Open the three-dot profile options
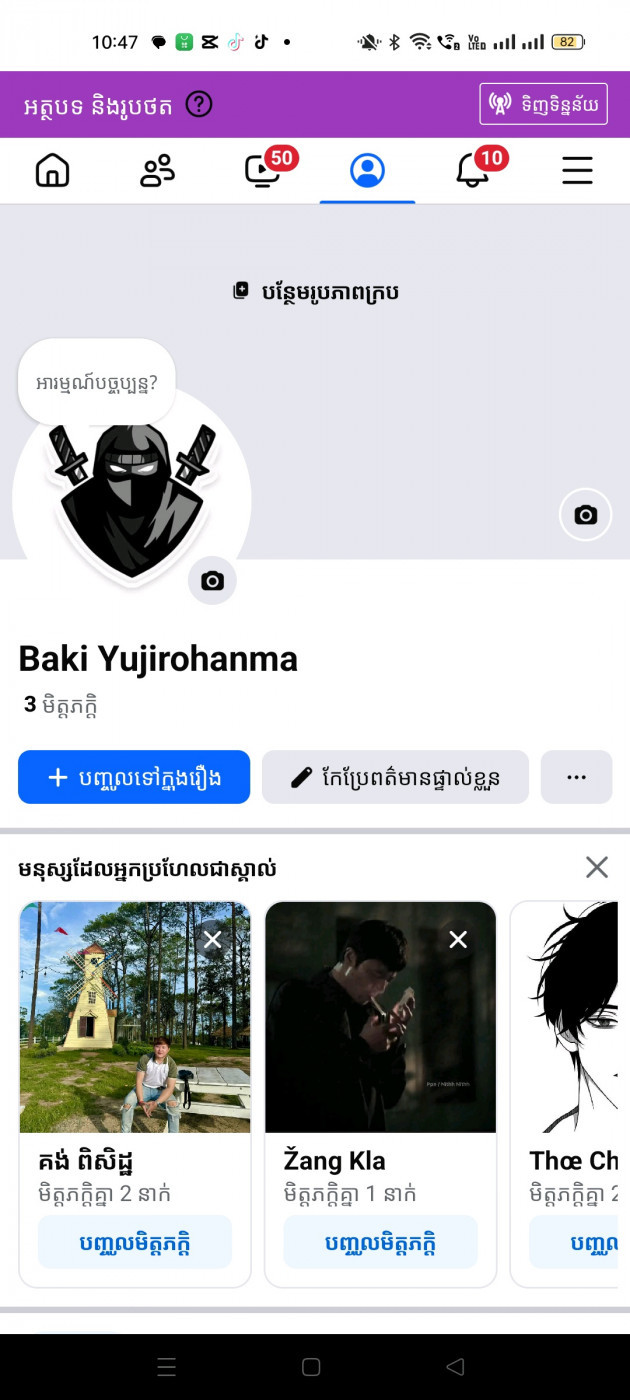 [576, 777]
